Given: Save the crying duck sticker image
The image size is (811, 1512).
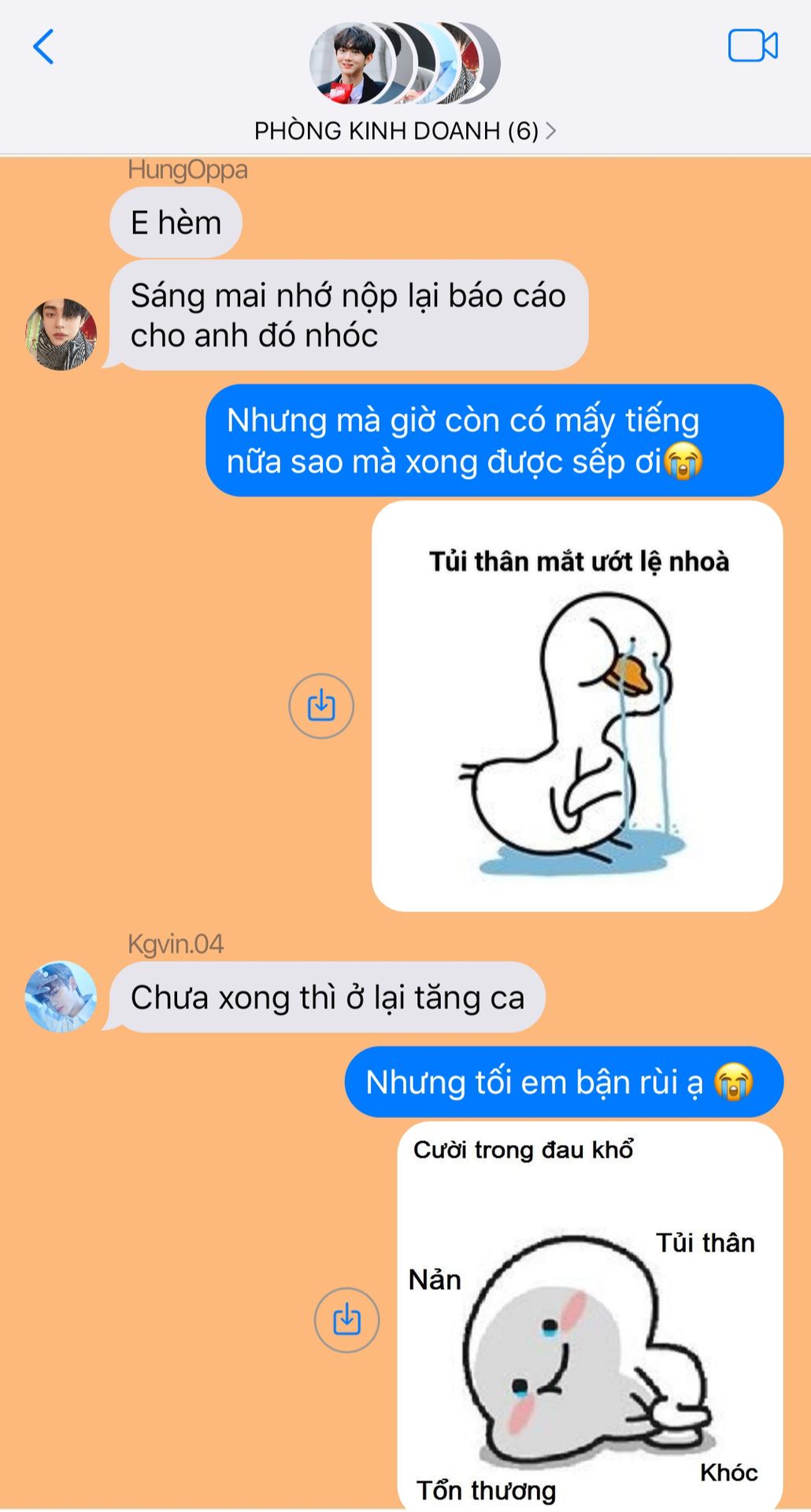Looking at the screenshot, I should (x=321, y=706).
